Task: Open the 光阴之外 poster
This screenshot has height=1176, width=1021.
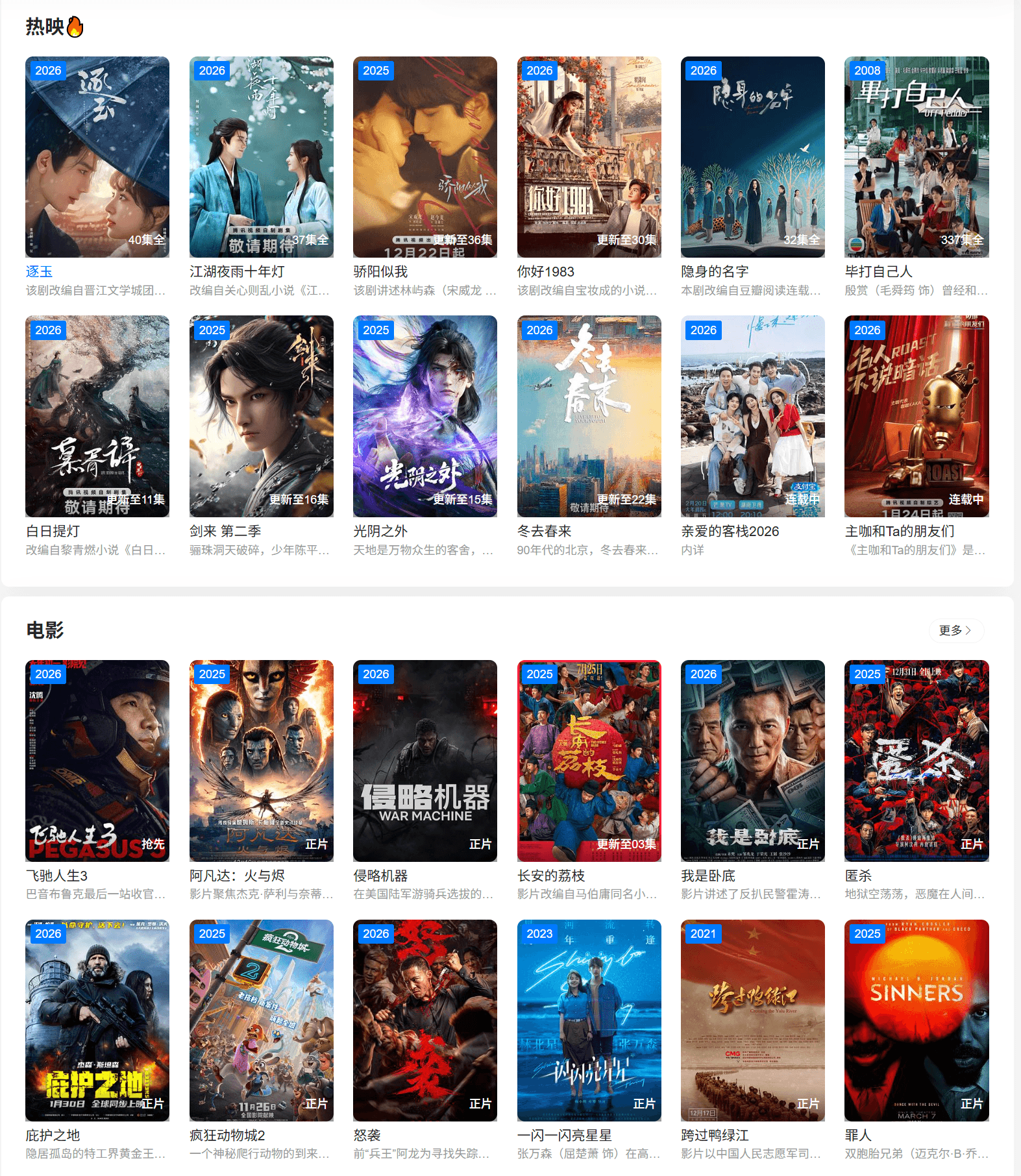Action: point(425,416)
